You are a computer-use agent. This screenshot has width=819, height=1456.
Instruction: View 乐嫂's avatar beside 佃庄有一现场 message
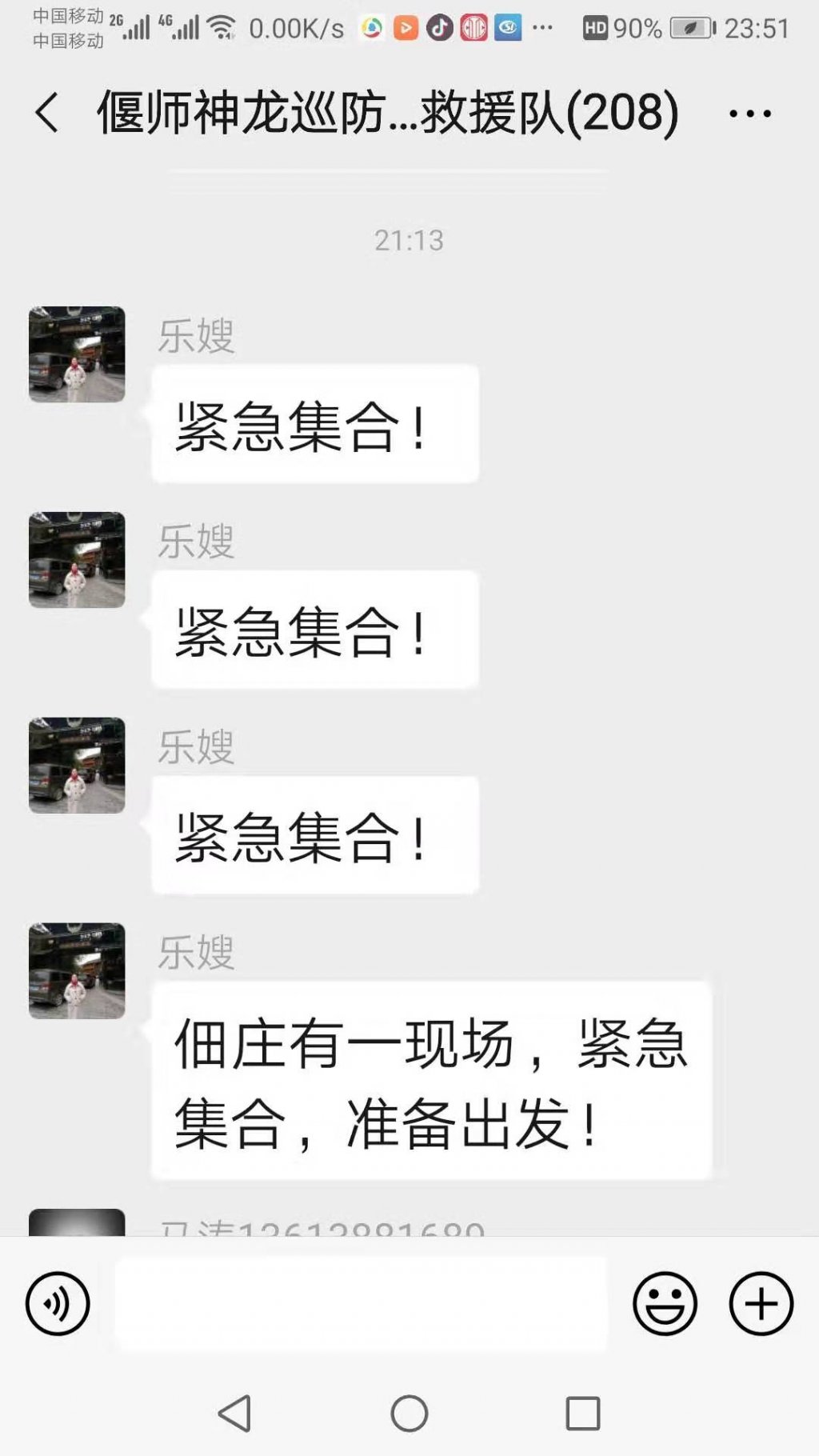coord(77,970)
